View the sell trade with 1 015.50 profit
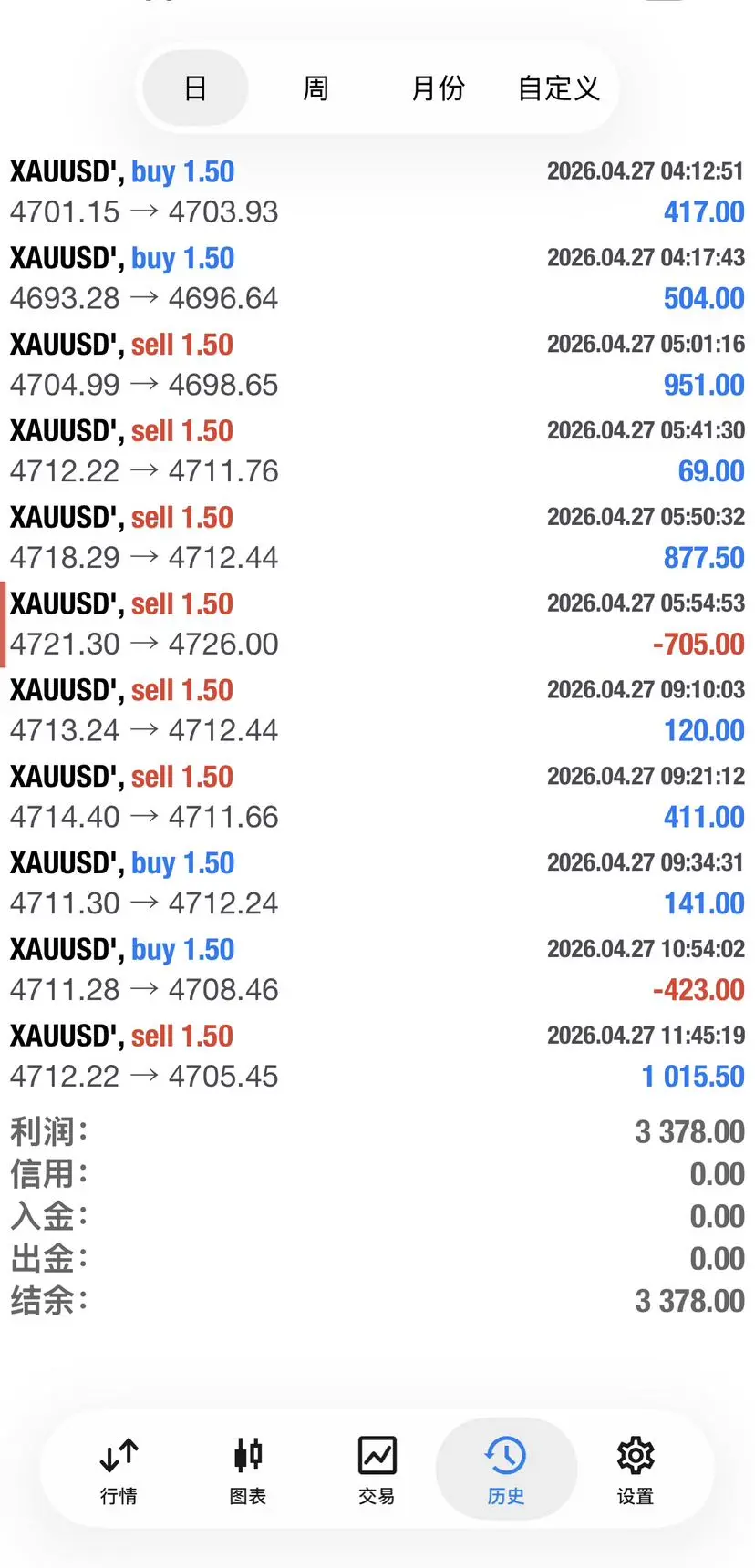This screenshot has width=755, height=1568. [377, 1056]
